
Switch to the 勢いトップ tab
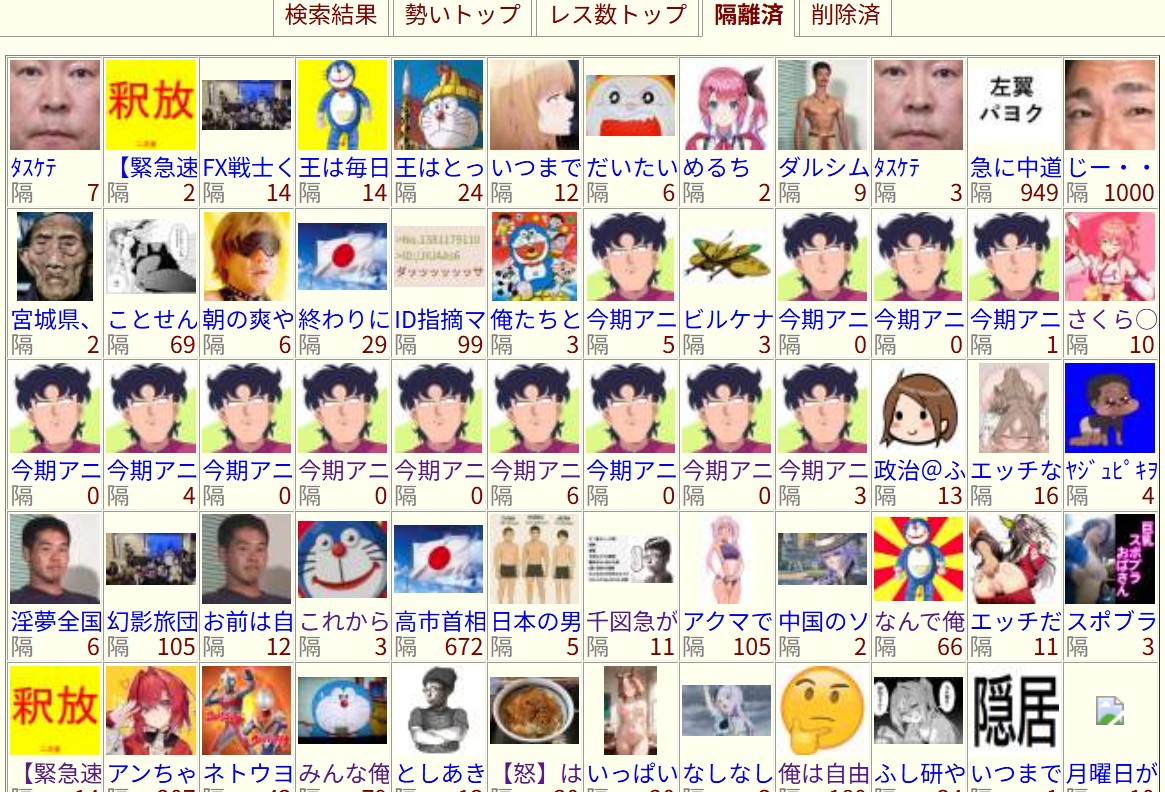point(462,16)
